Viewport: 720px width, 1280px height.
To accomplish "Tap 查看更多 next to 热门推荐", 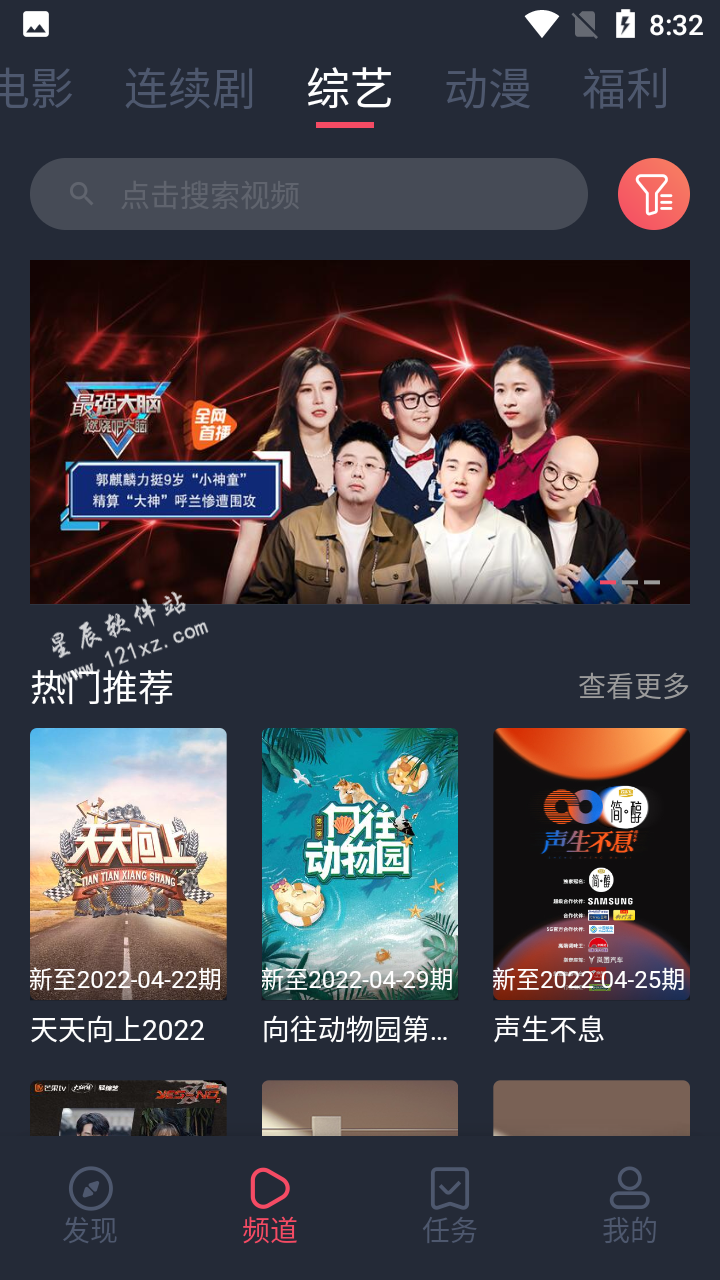I will [x=634, y=686].
